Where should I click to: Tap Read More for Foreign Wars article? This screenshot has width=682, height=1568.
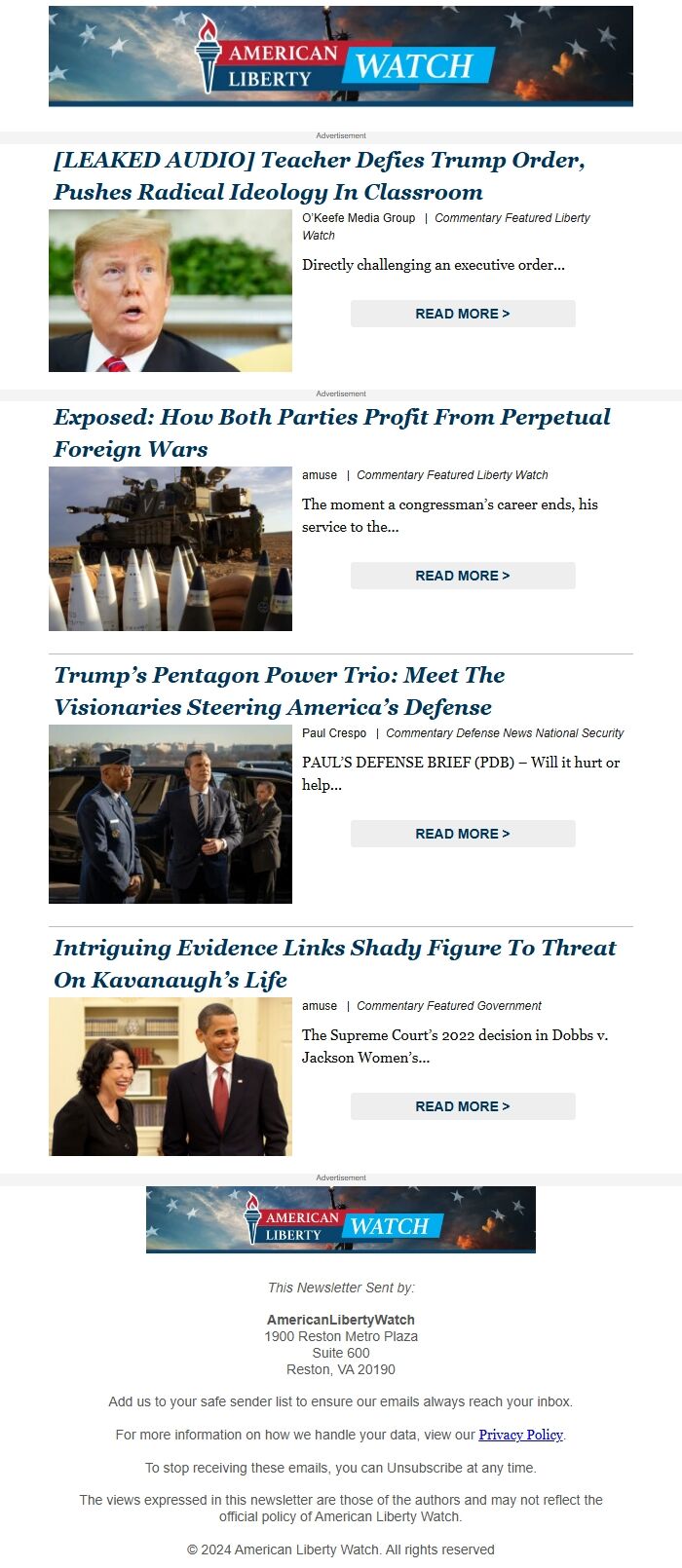tap(463, 576)
